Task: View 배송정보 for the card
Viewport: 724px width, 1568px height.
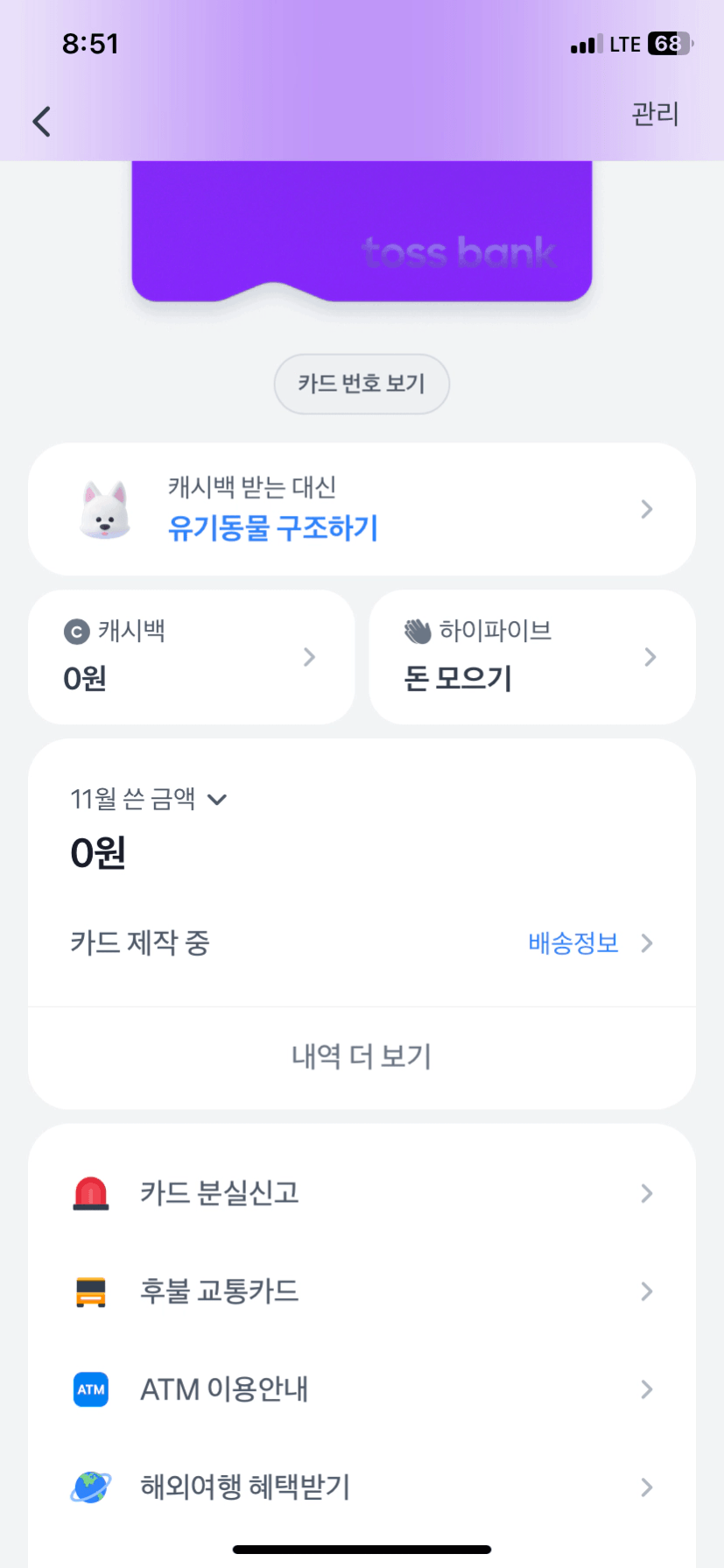Action: pyautogui.click(x=591, y=943)
